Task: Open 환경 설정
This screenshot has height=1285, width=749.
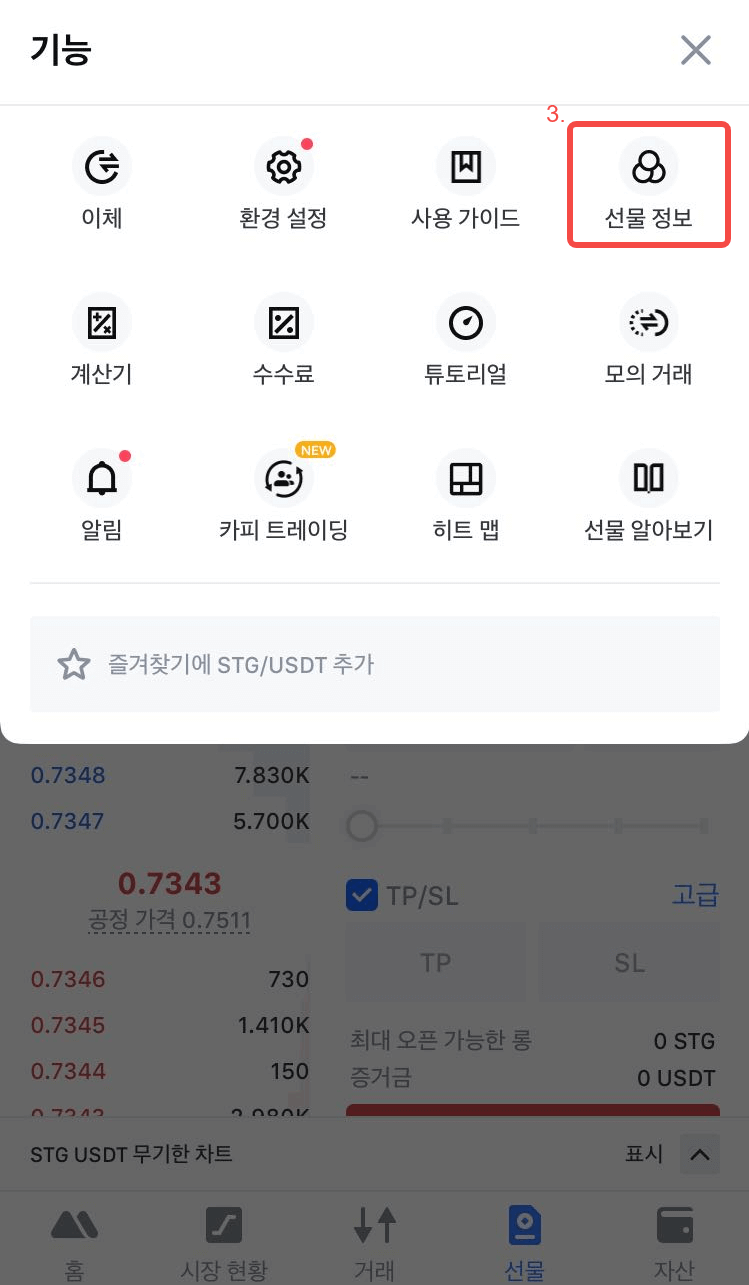Action: (284, 185)
